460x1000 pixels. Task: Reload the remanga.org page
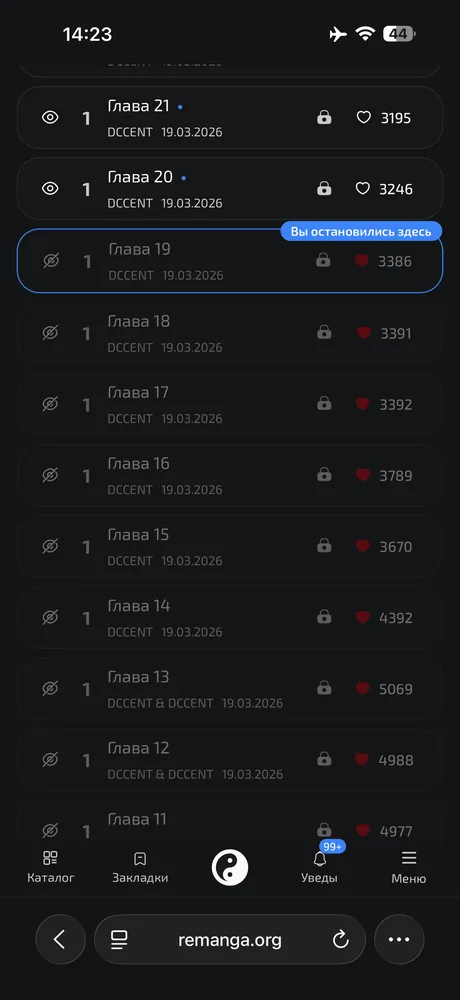coord(341,939)
